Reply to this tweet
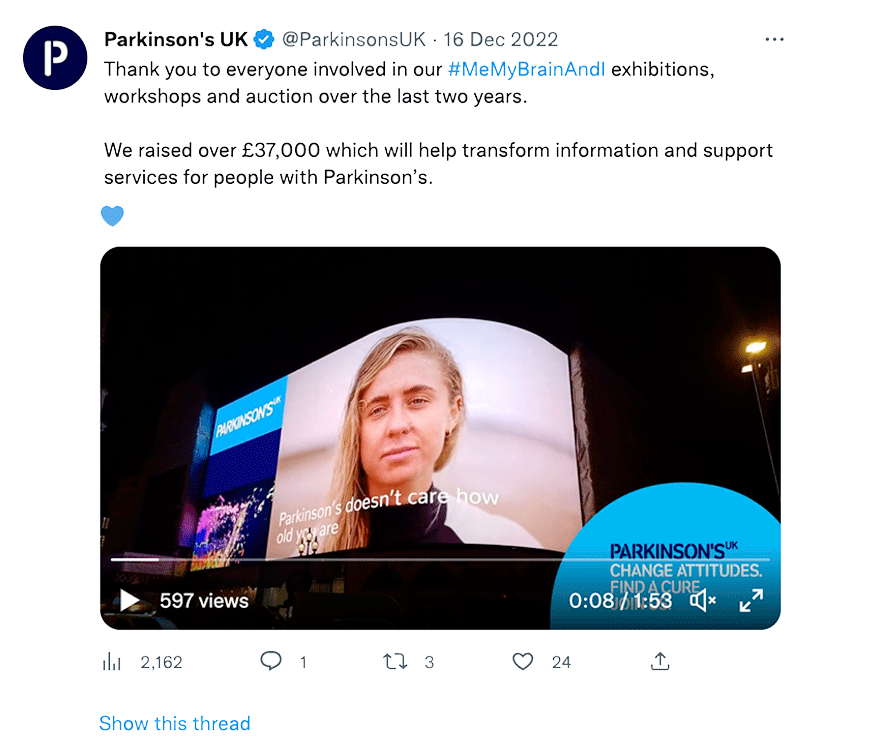 [272, 662]
